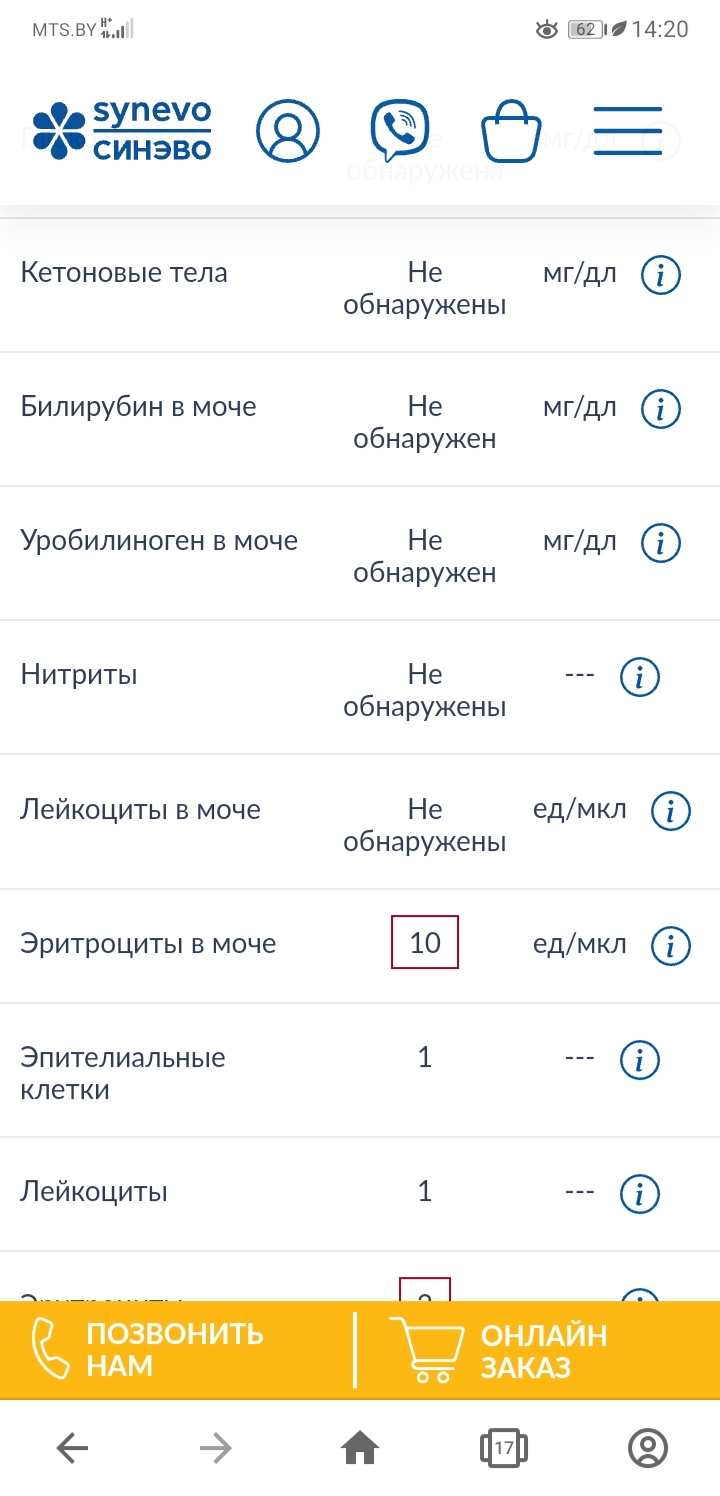
Task: Go back in browser
Action: pos(72,1447)
